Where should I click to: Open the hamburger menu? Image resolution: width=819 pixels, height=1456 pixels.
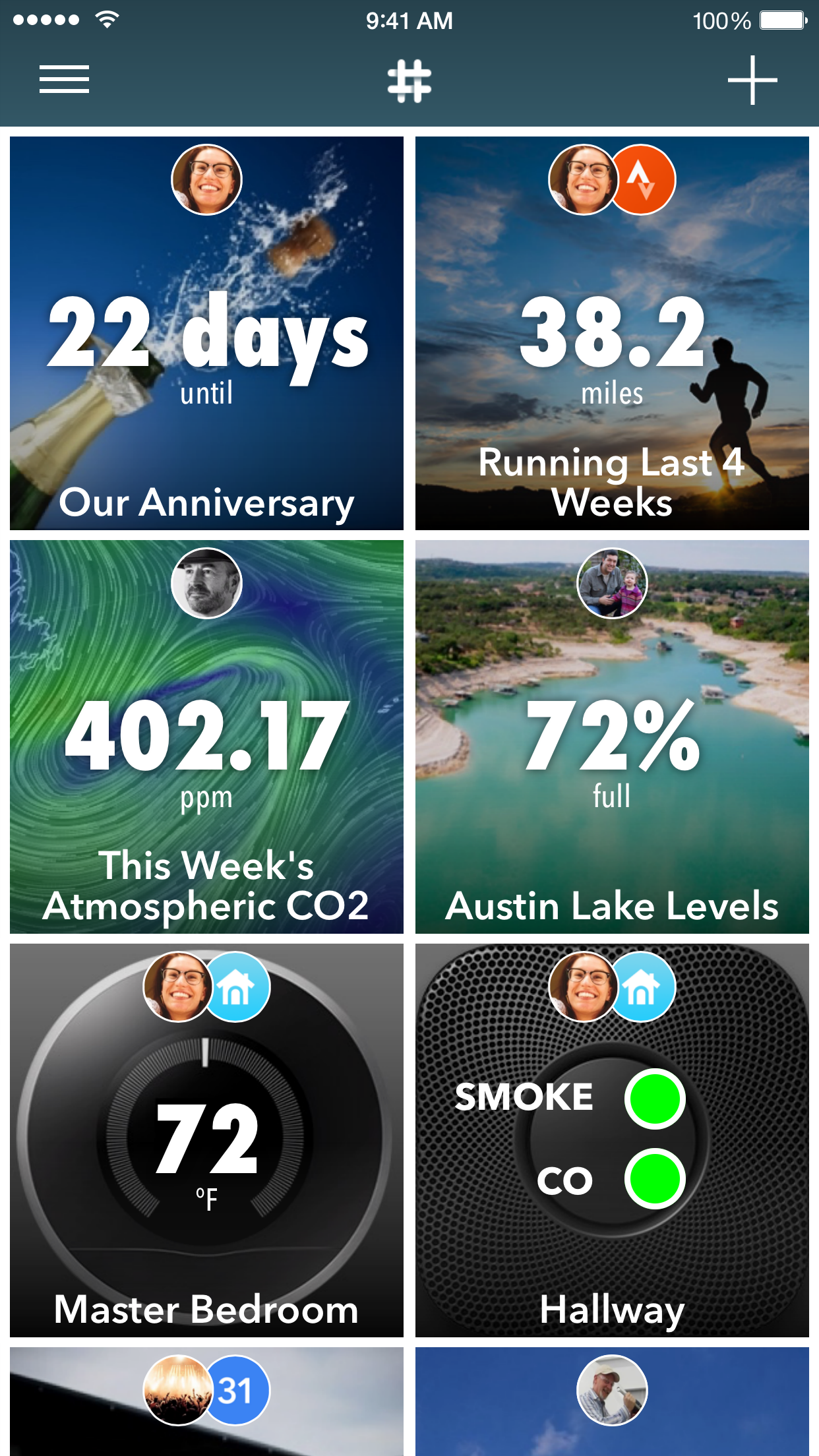[64, 80]
